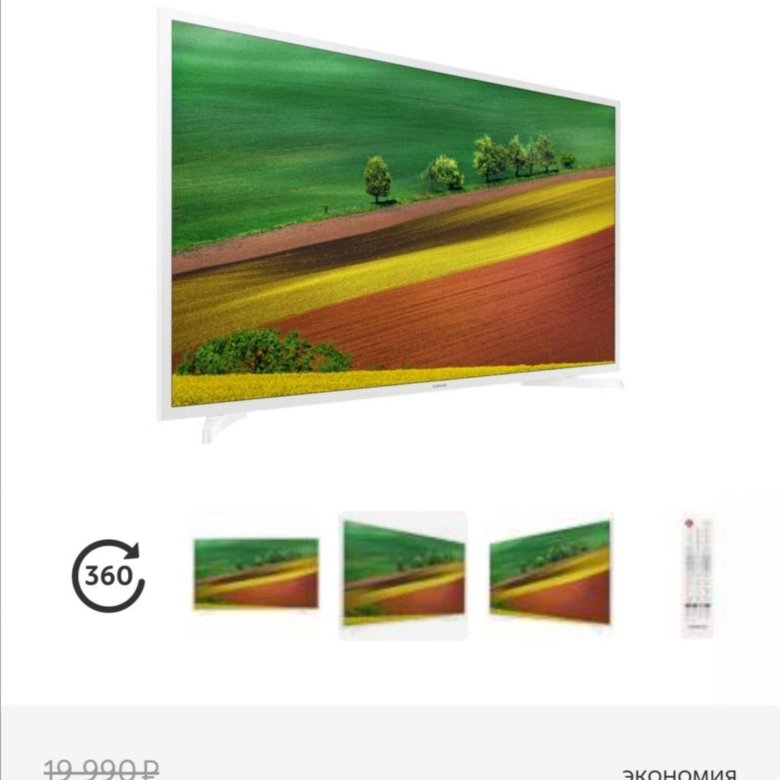The image size is (780, 780).
Task: Select the highlighted angled TV thumbnail
Action: coord(403,576)
